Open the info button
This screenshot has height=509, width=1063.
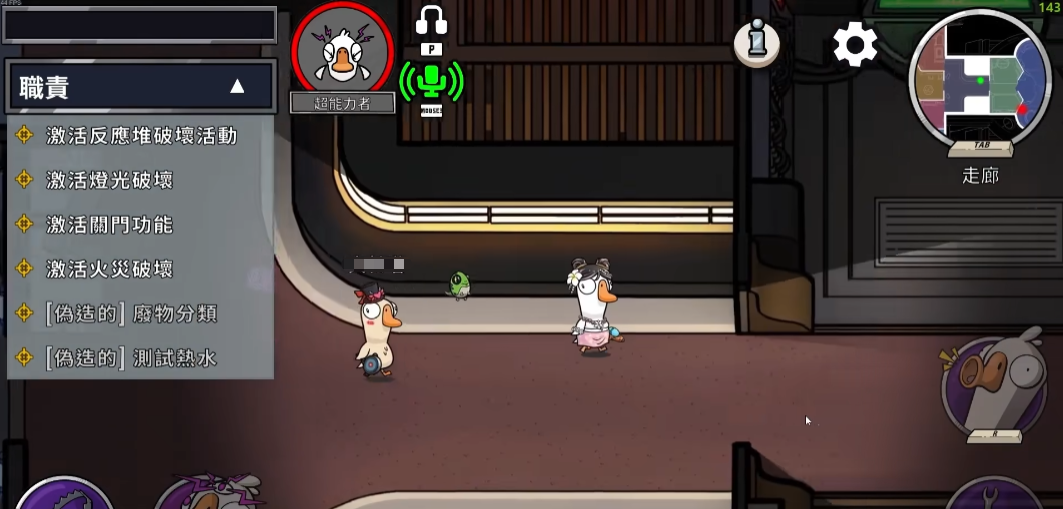coord(757,42)
